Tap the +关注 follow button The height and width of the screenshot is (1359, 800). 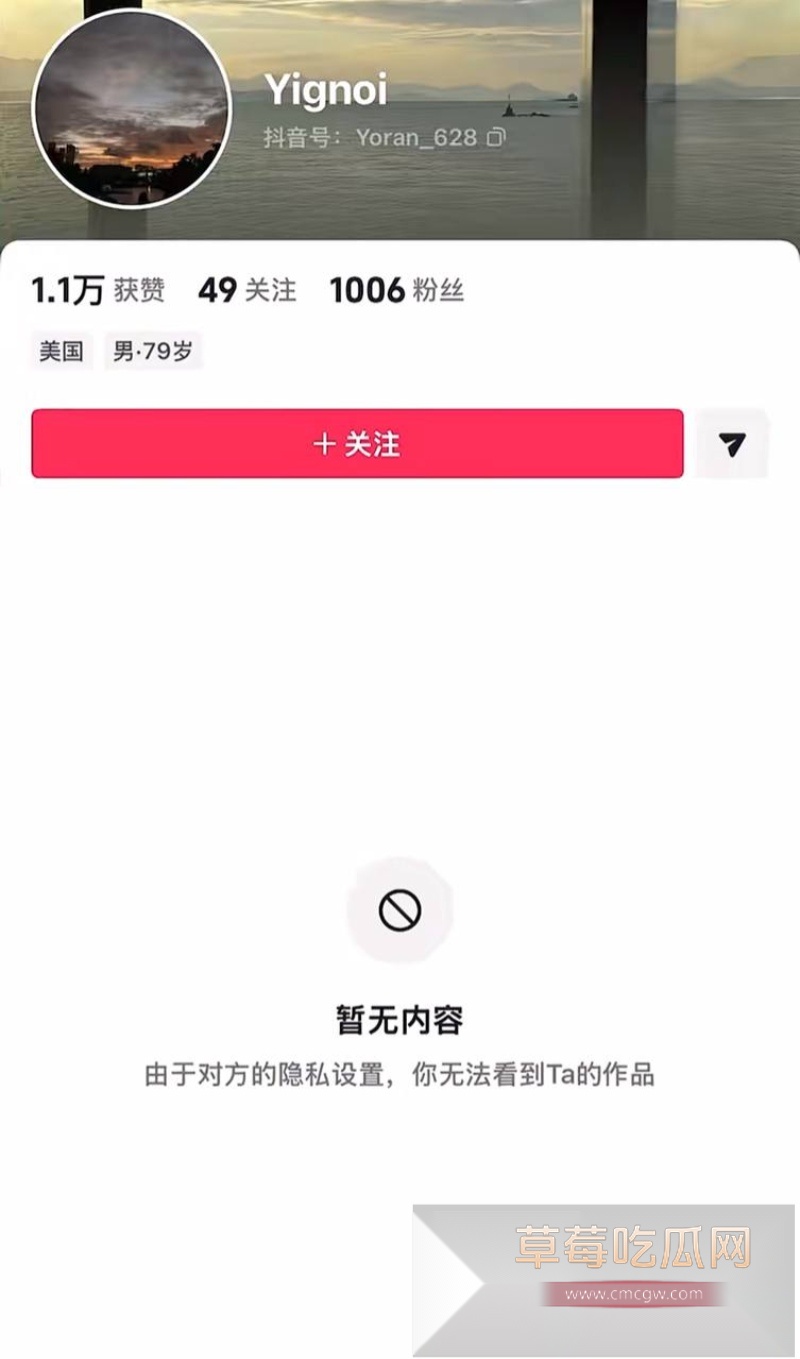[x=356, y=445]
